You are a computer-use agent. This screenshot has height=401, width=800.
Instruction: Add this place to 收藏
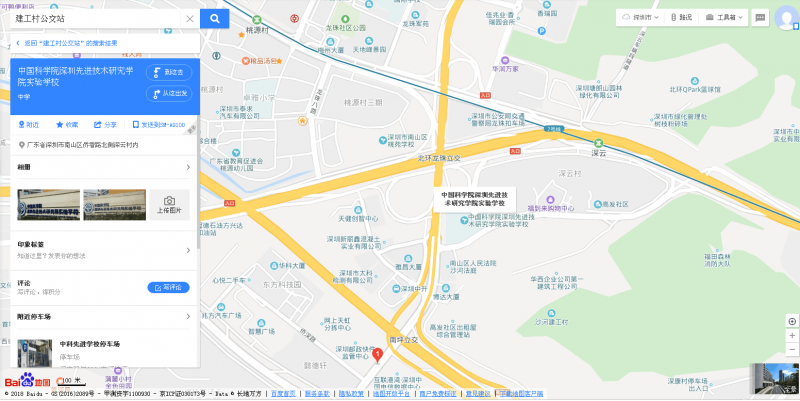67,124
